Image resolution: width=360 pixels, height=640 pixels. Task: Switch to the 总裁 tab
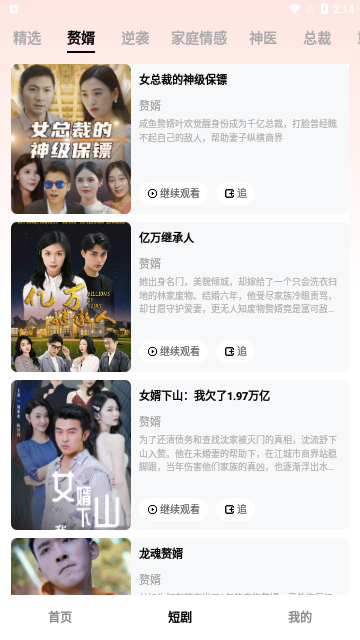[317, 38]
